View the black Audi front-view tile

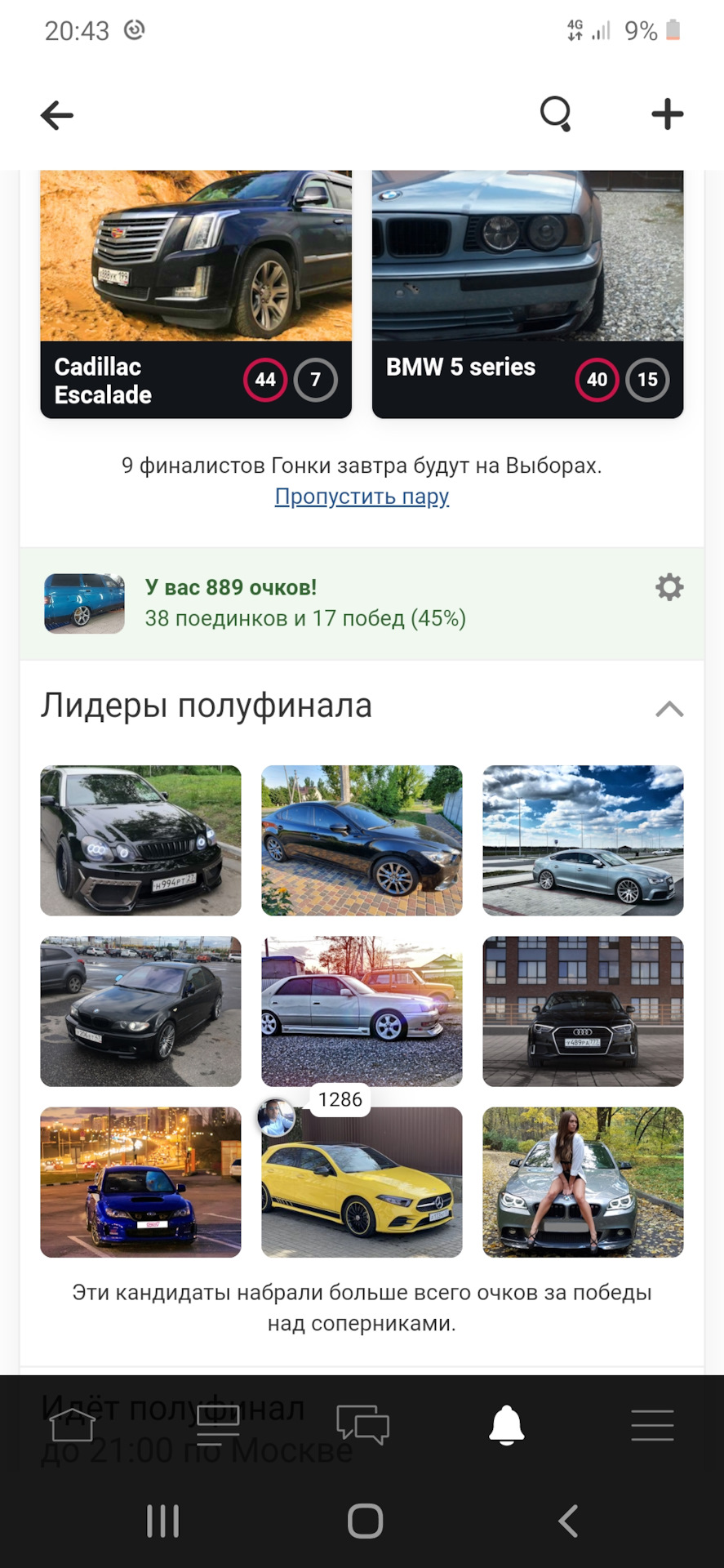point(583,1011)
